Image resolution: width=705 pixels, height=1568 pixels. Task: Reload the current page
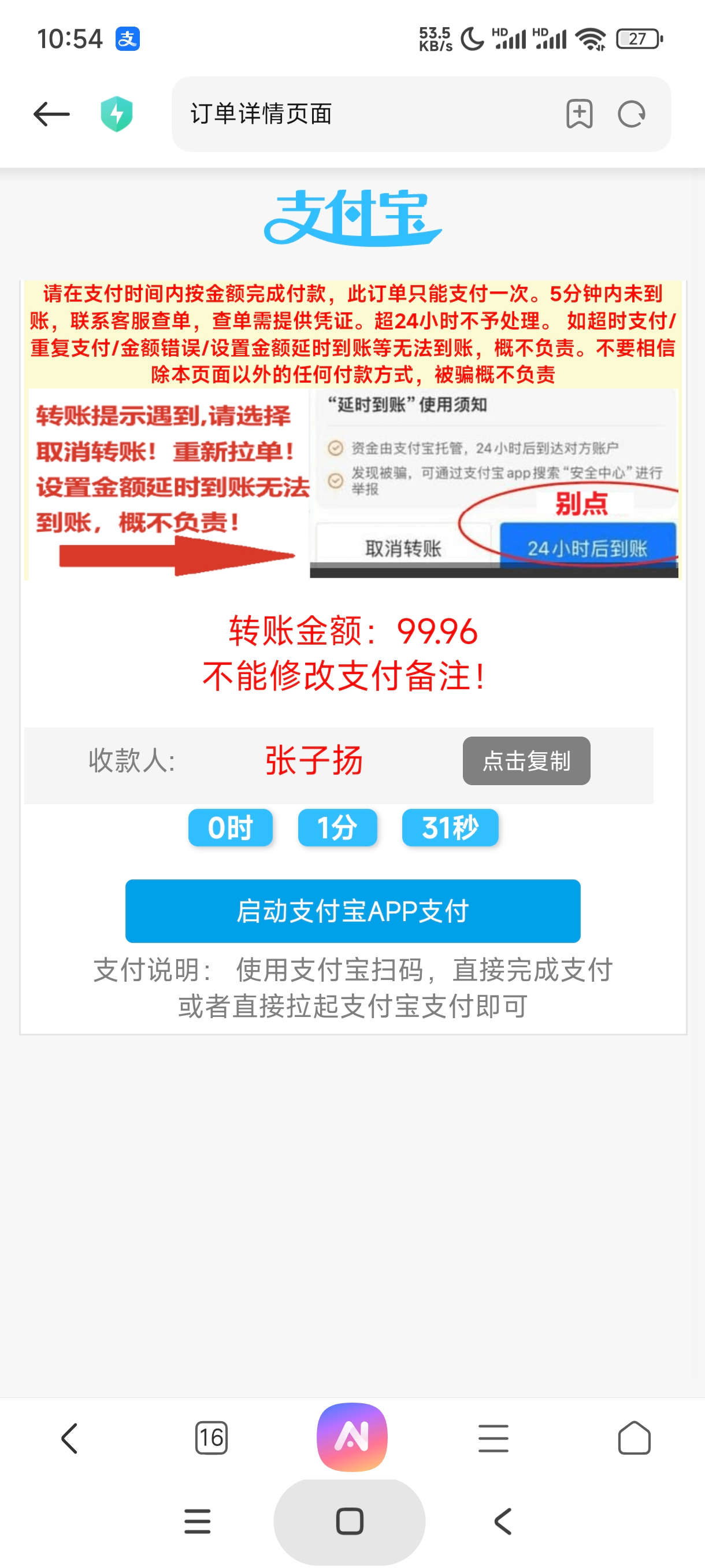632,114
